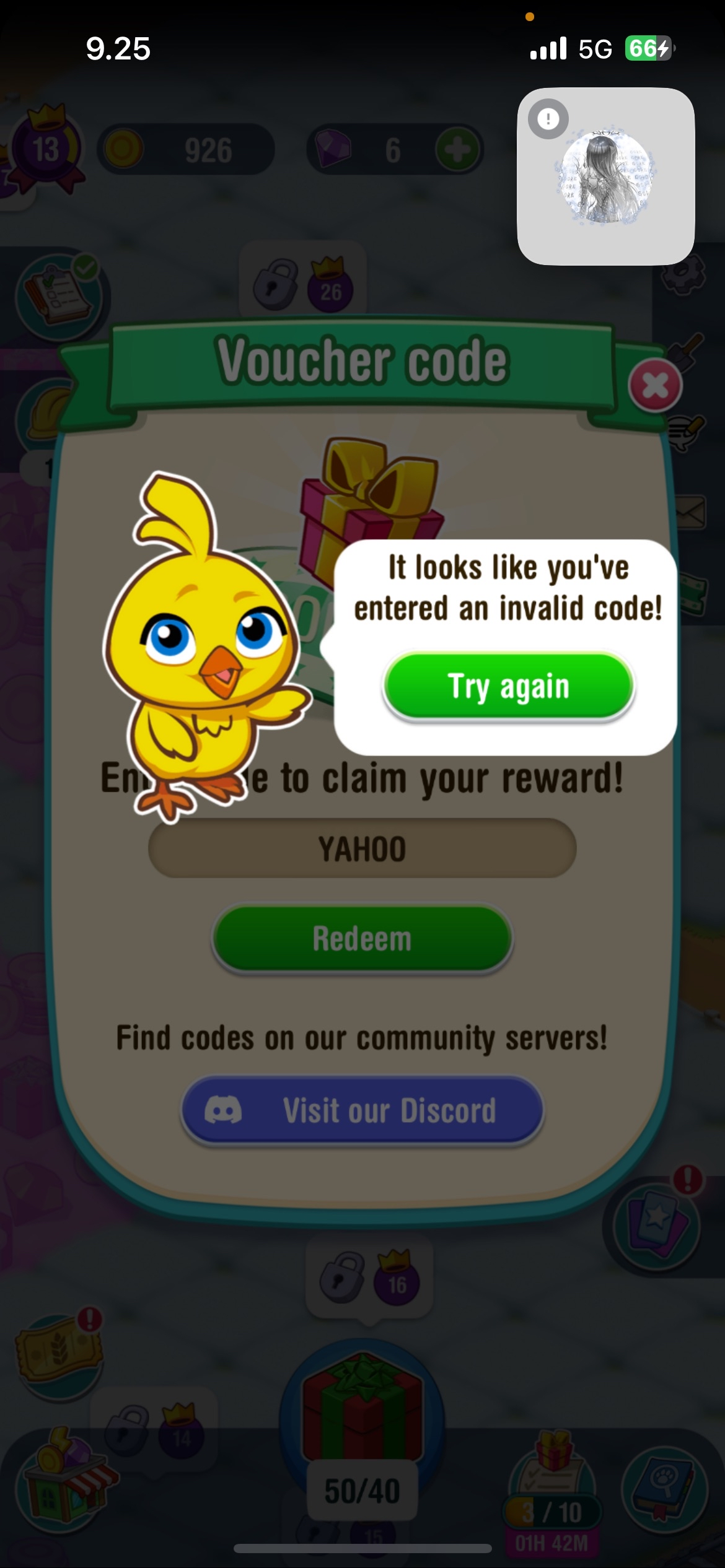The image size is (725, 1568).
Task: Open the floating picture-in-picture call window
Action: [x=605, y=176]
